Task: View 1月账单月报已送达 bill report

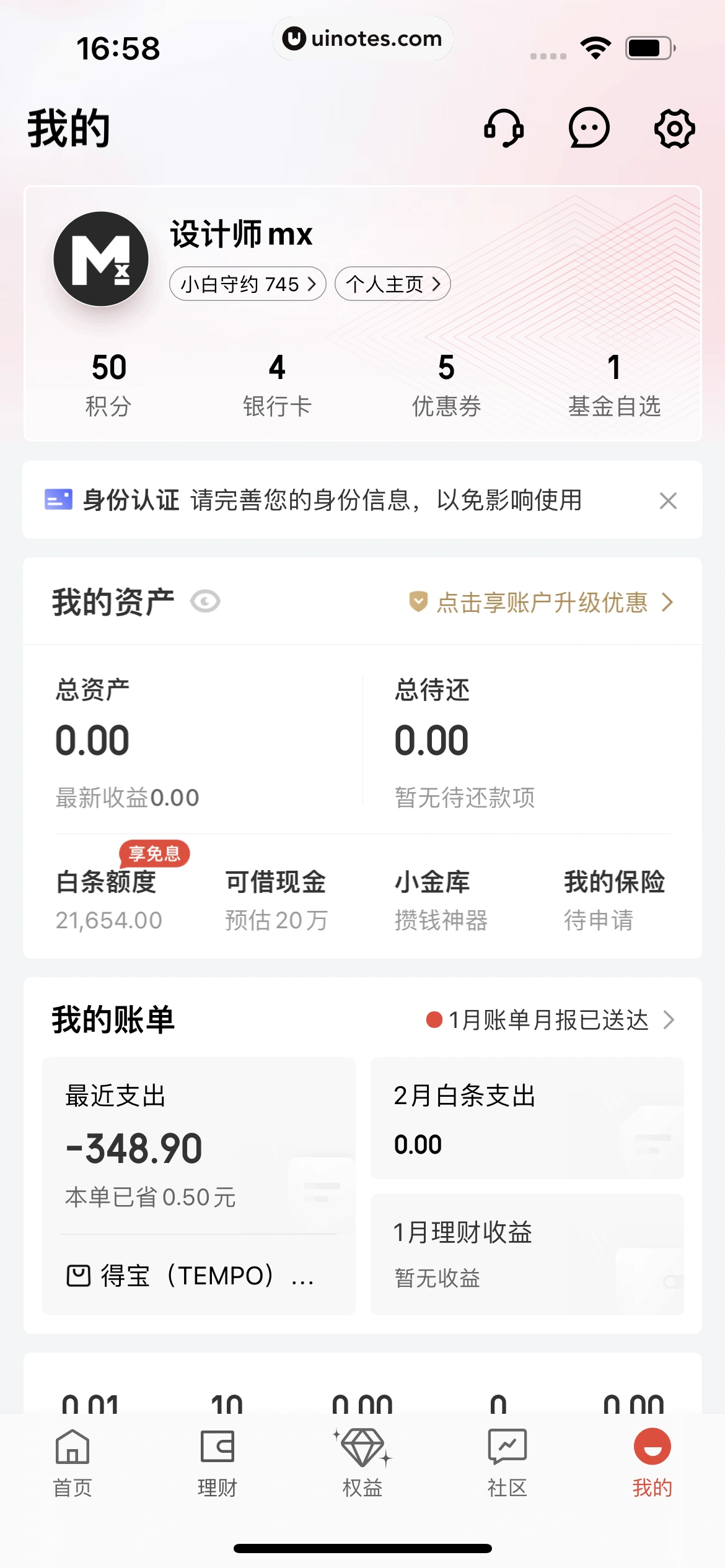Action: tap(550, 1020)
